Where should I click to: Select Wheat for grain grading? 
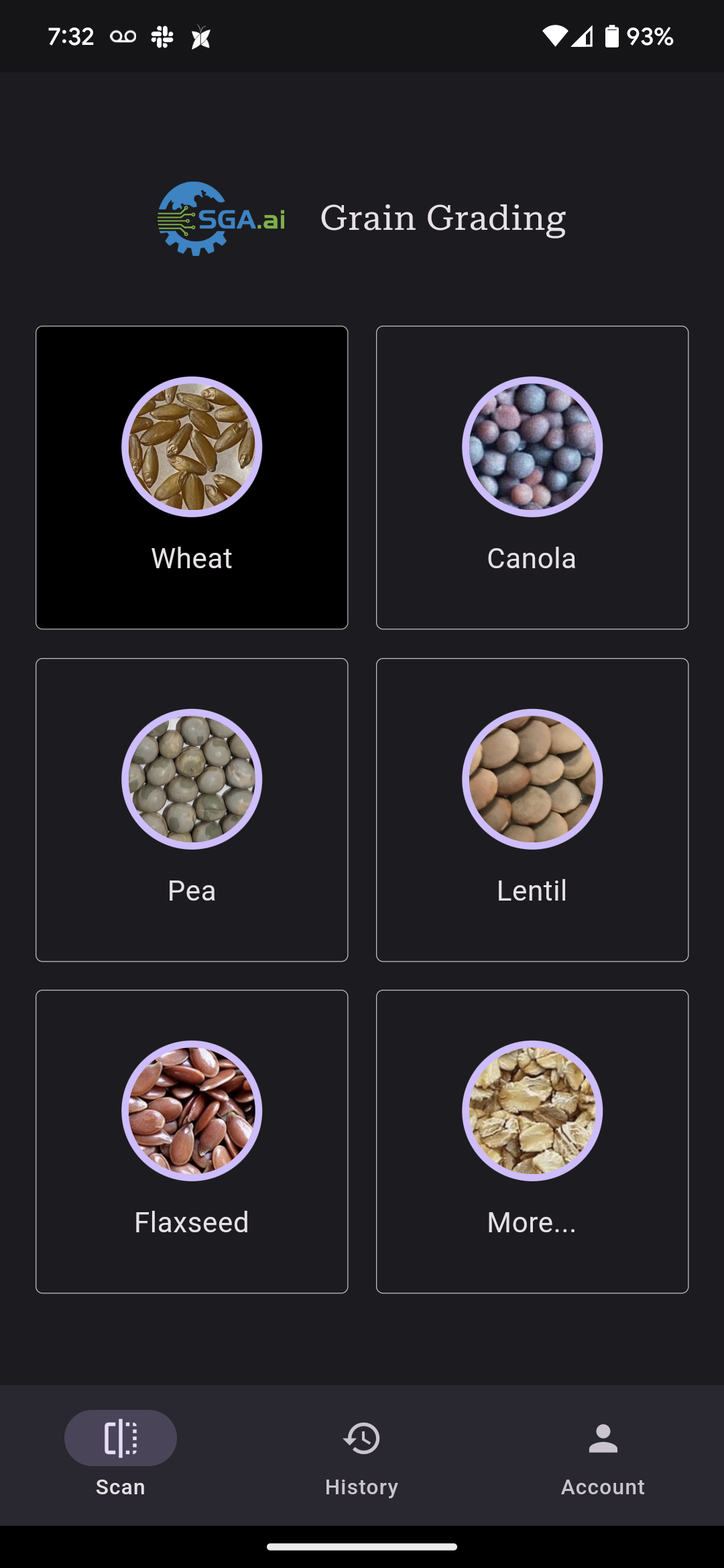tap(191, 477)
